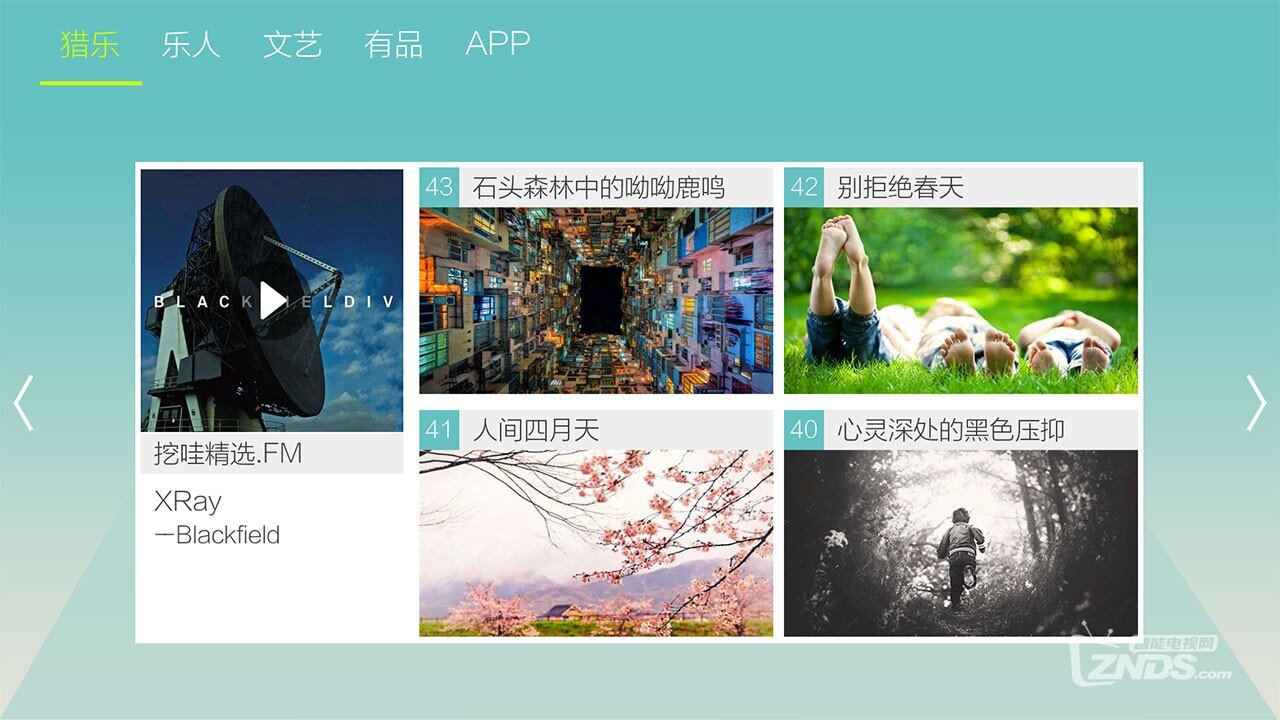Switch to the 乐人 tab
Viewport: 1280px width, 720px height.
tap(191, 45)
